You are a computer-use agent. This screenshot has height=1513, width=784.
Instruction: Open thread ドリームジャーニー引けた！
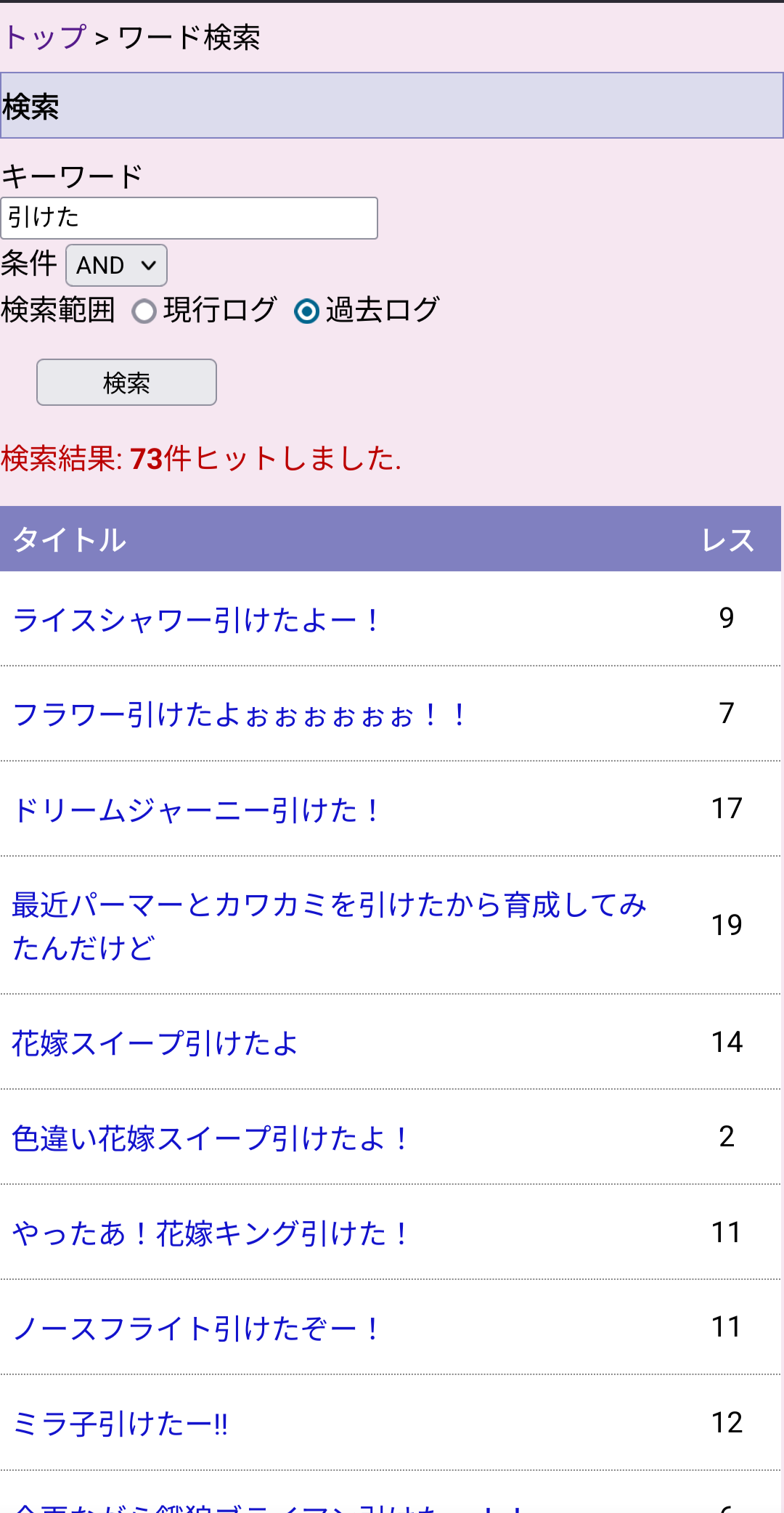pyautogui.click(x=196, y=810)
